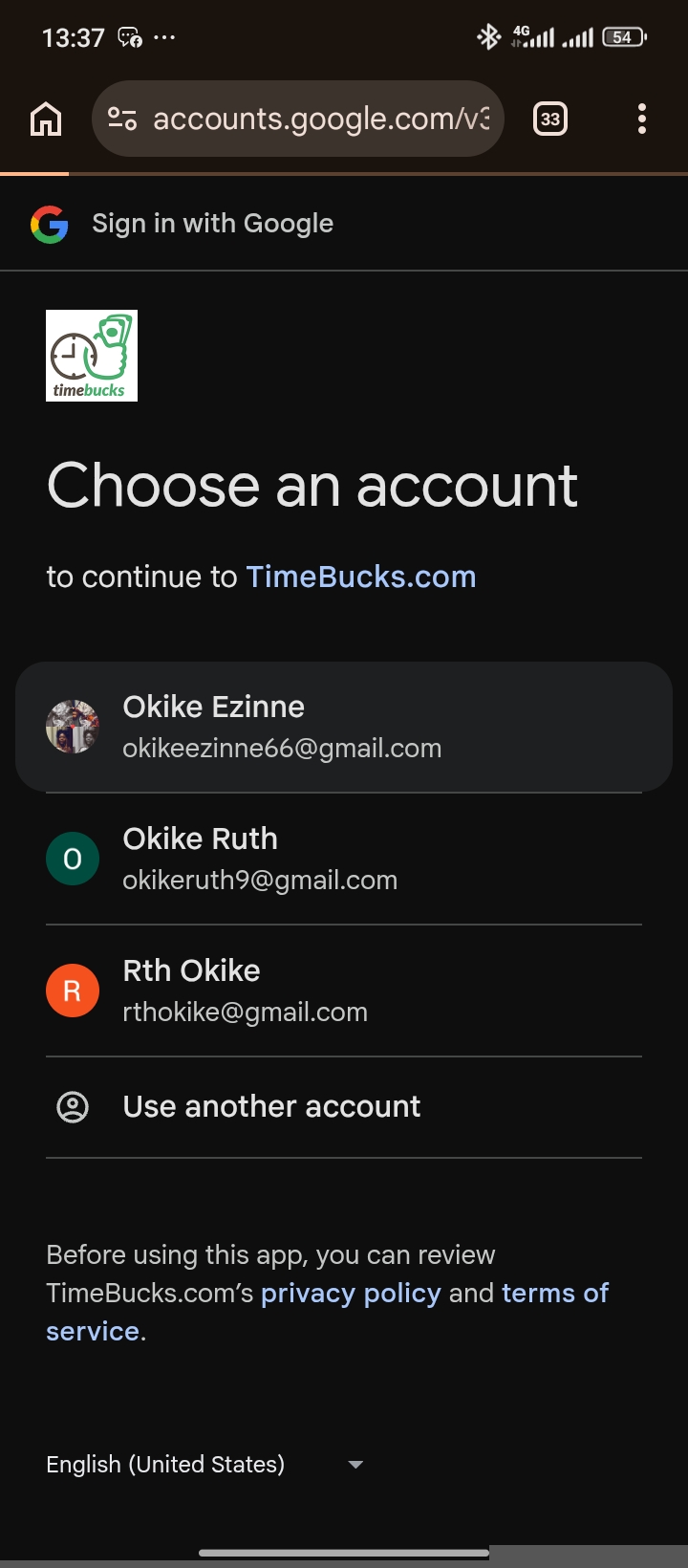The height and width of the screenshot is (1568, 688).
Task: Open the TimeBucks.com link
Action: coord(360,577)
